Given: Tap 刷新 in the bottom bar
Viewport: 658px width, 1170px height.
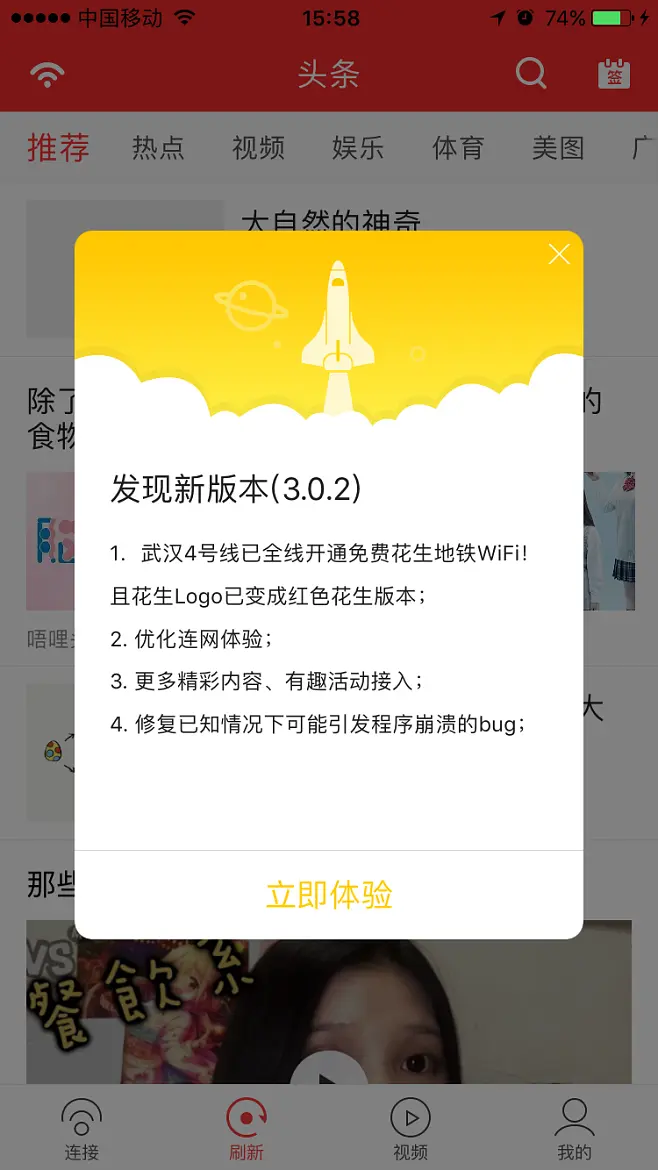Looking at the screenshot, I should coord(246,1129).
